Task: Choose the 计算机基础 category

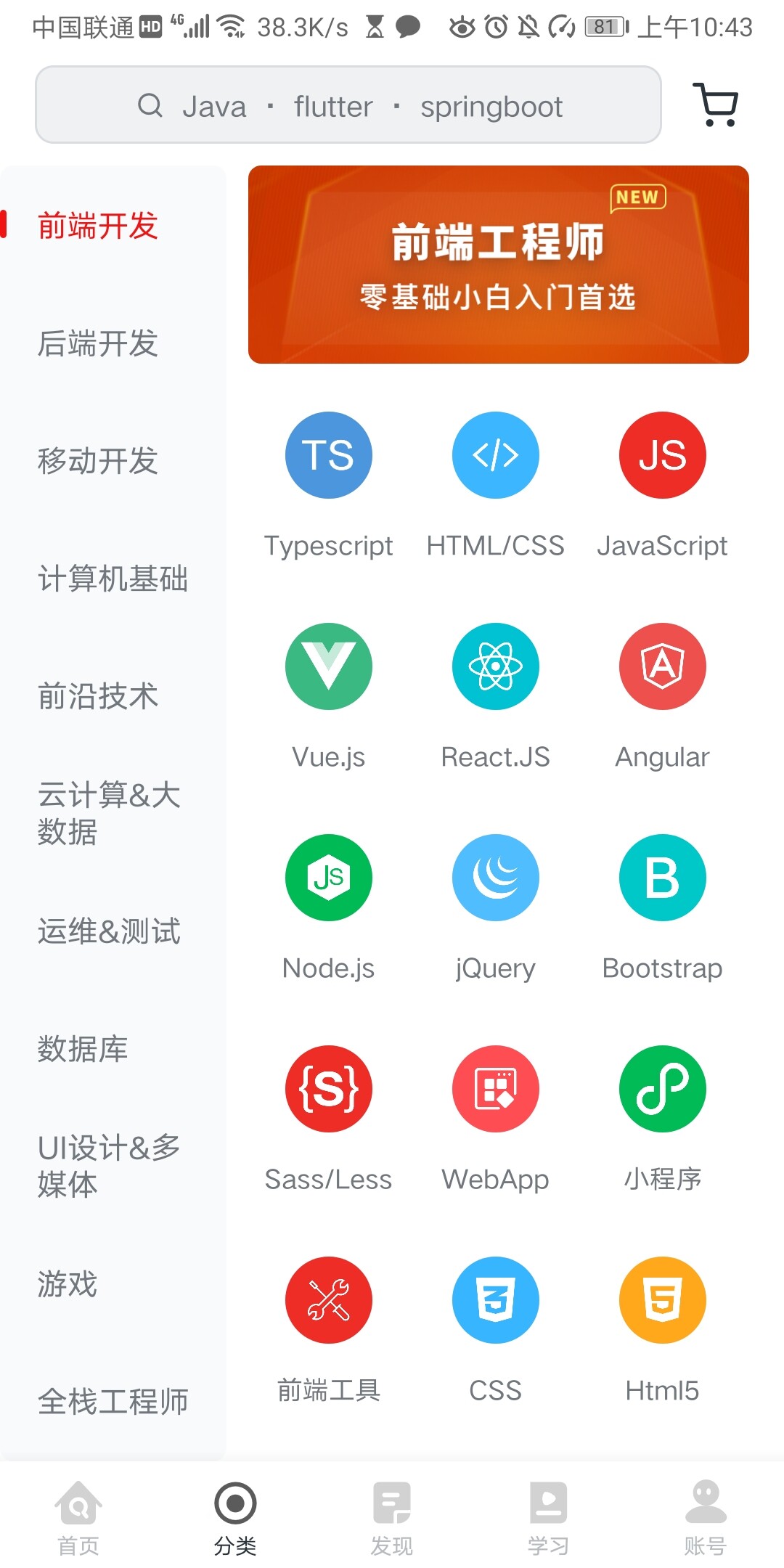Action: [113, 579]
